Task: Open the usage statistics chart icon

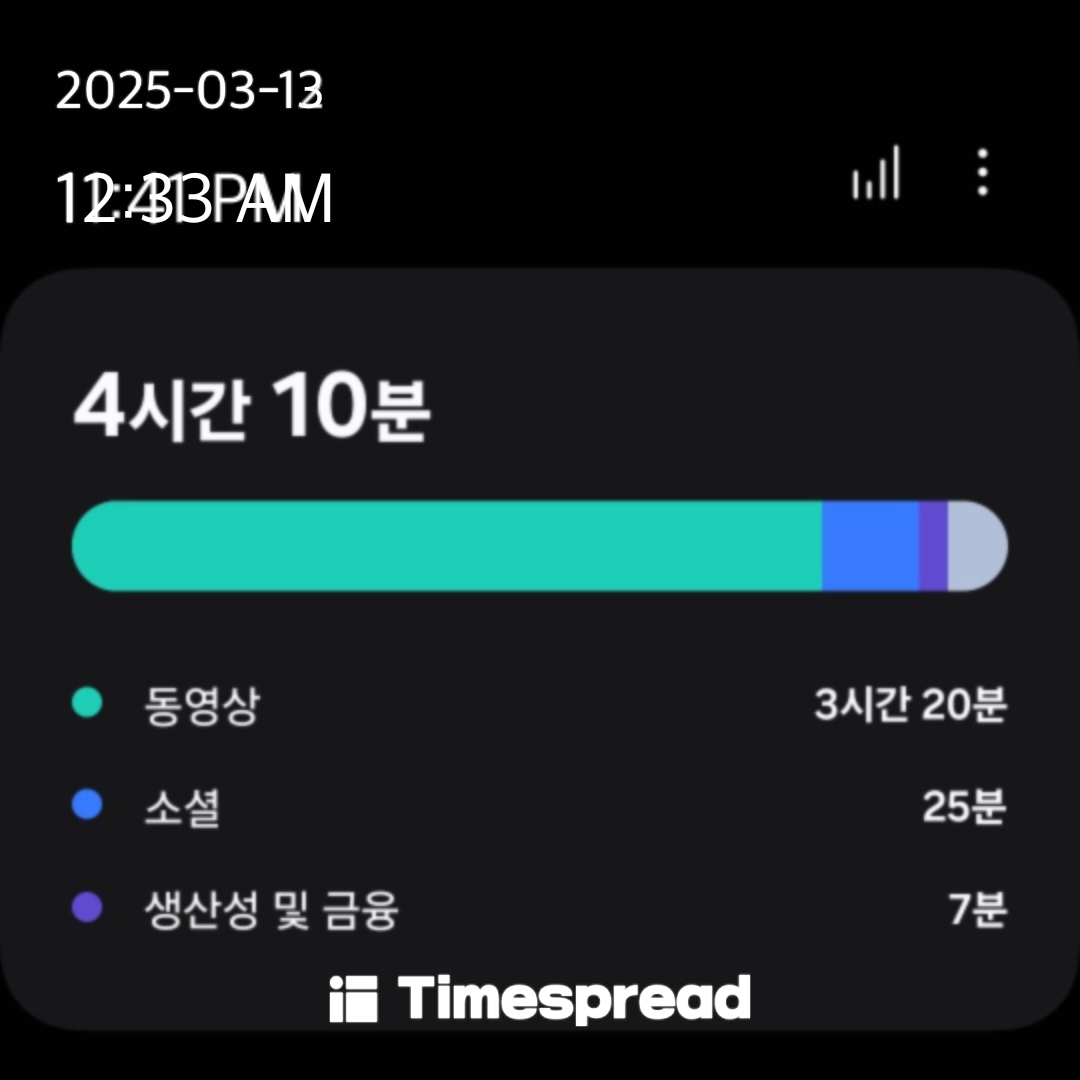Action: (x=875, y=172)
